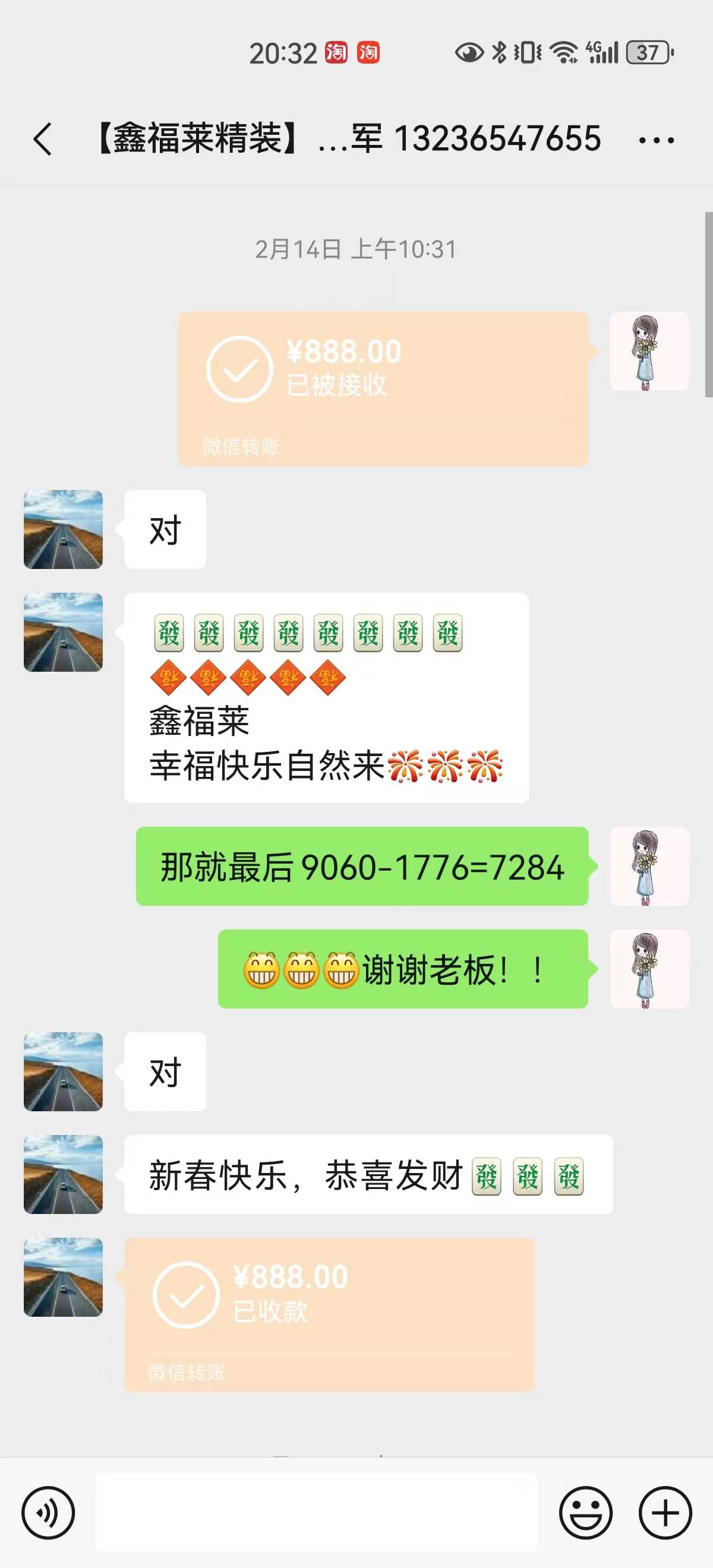
Task: Open the chat's three-dot menu
Action: tap(656, 141)
